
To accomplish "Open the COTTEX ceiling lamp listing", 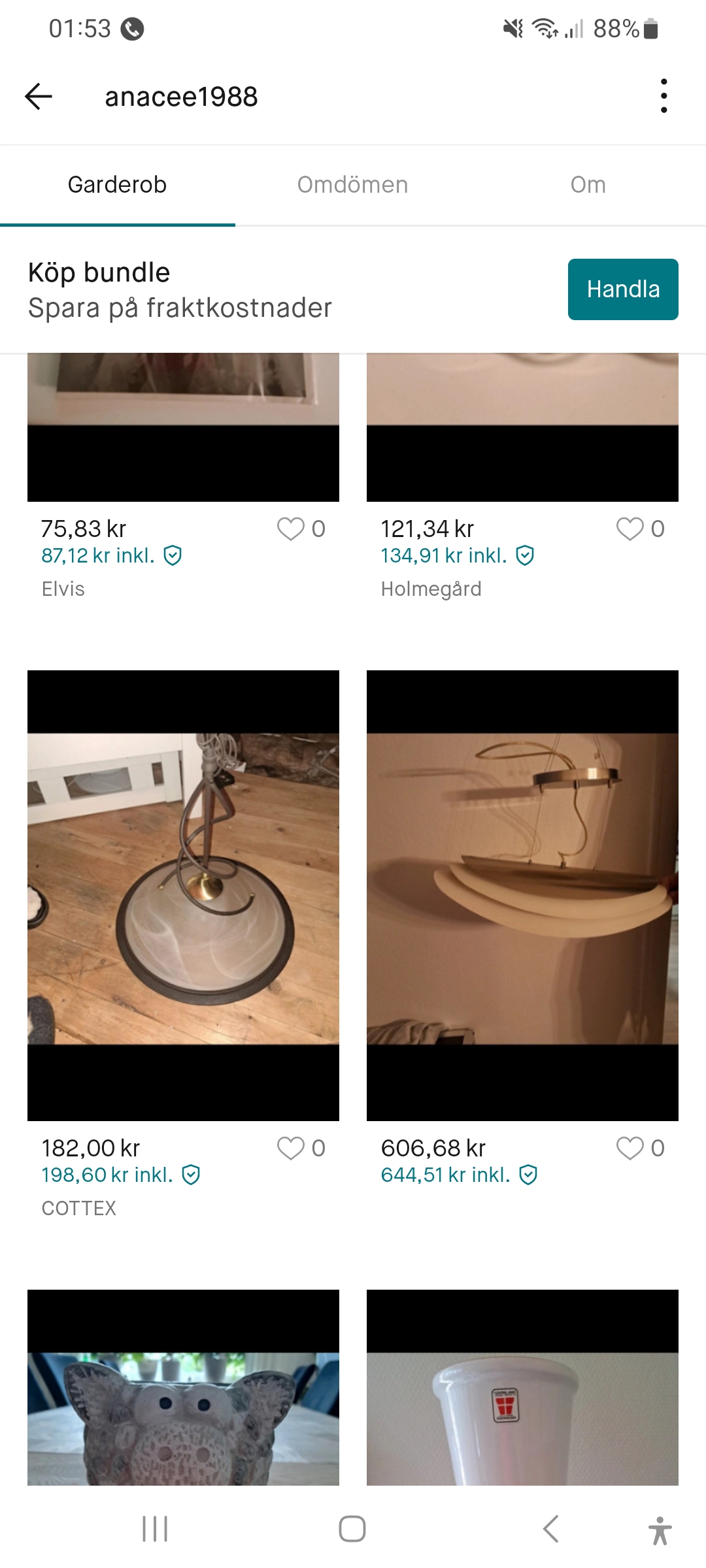I will (183, 895).
